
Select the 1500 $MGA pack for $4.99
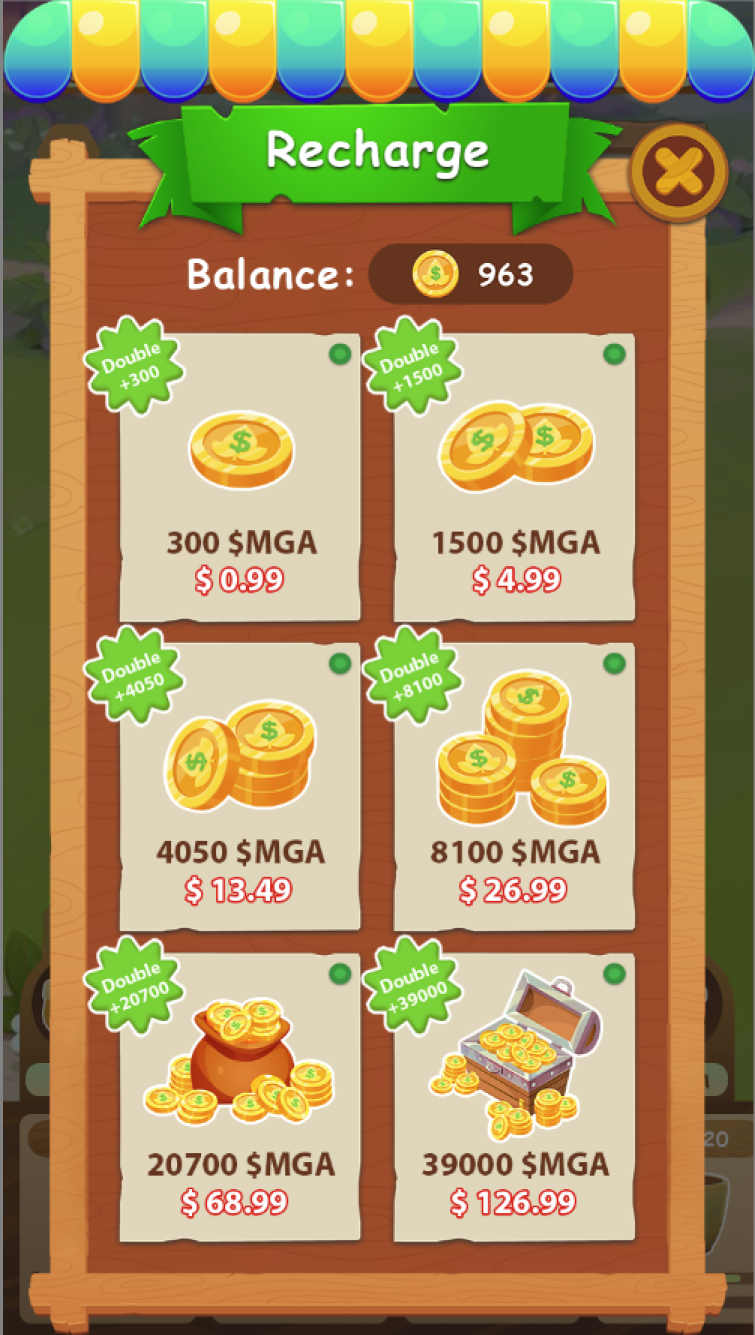514,478
